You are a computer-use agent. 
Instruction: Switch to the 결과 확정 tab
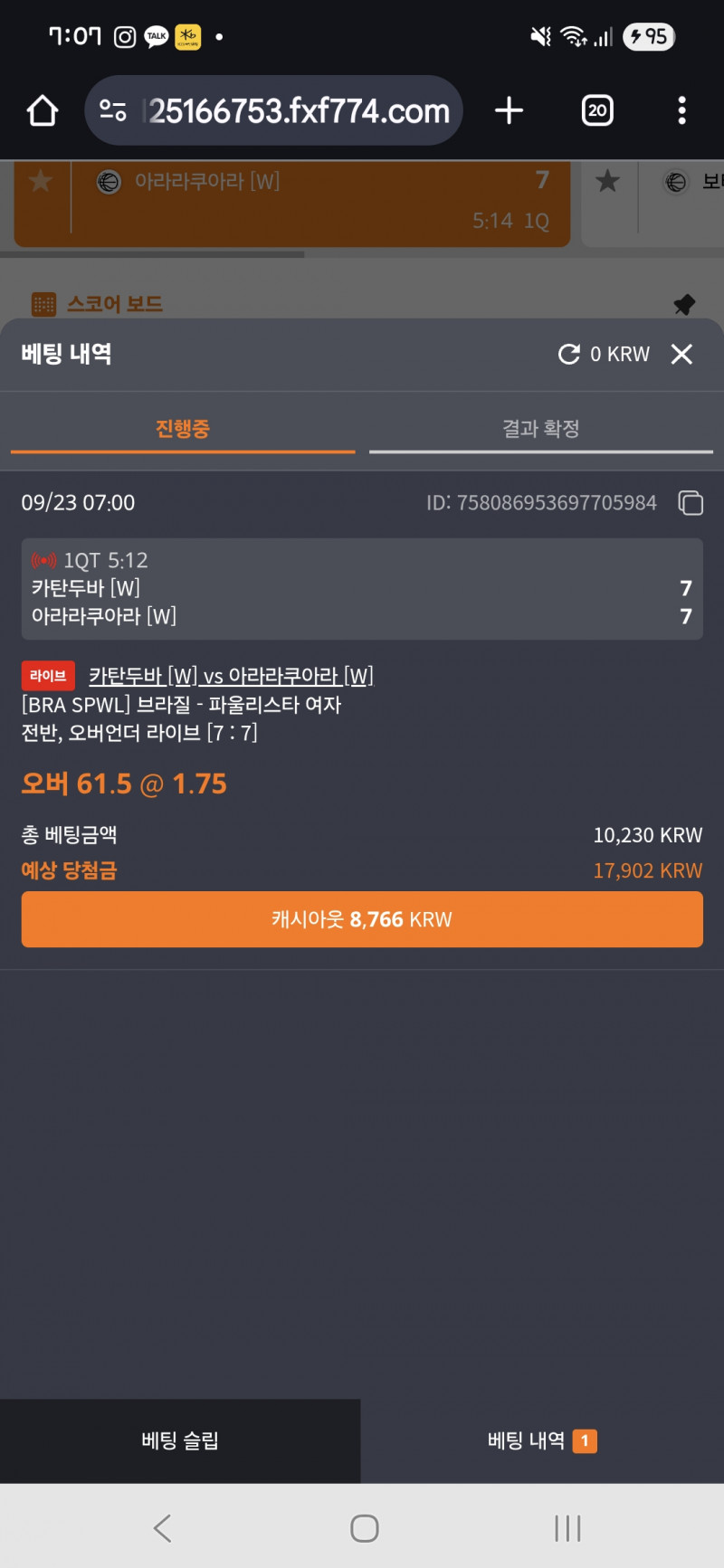click(x=540, y=429)
